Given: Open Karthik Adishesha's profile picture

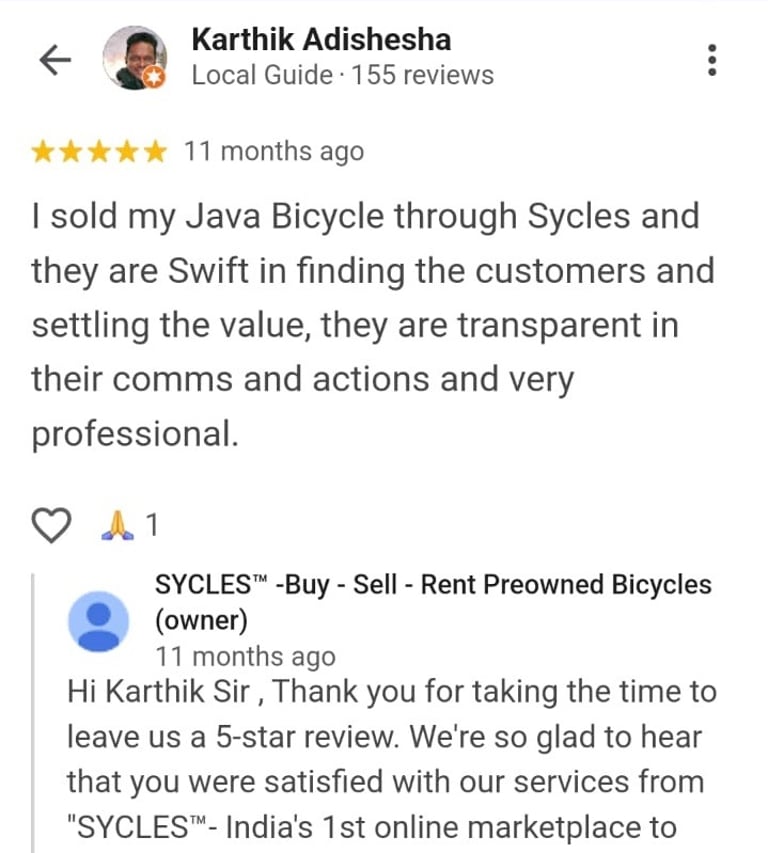Looking at the screenshot, I should tap(135, 59).
